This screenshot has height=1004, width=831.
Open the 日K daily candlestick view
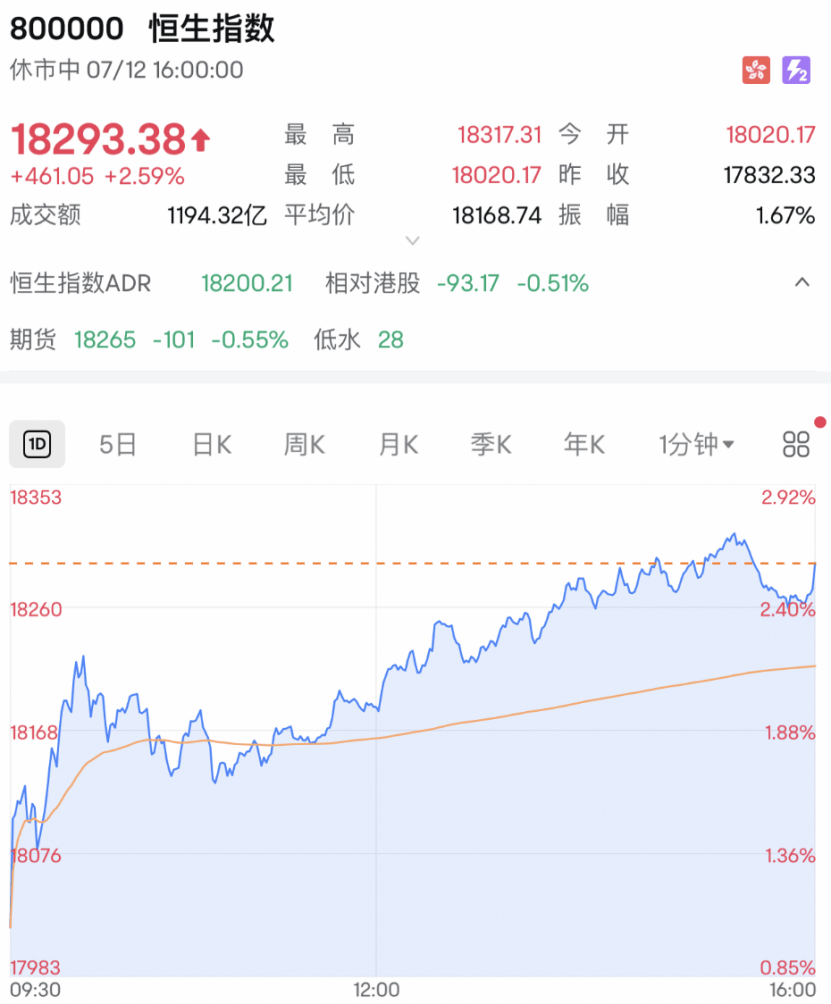(x=210, y=444)
